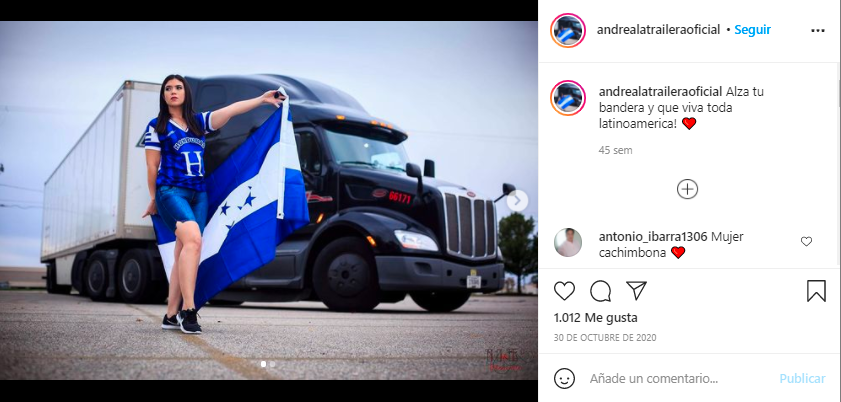Image resolution: width=841 pixels, height=402 pixels.
Task: Load more comments with the plus icon
Action: point(688,189)
